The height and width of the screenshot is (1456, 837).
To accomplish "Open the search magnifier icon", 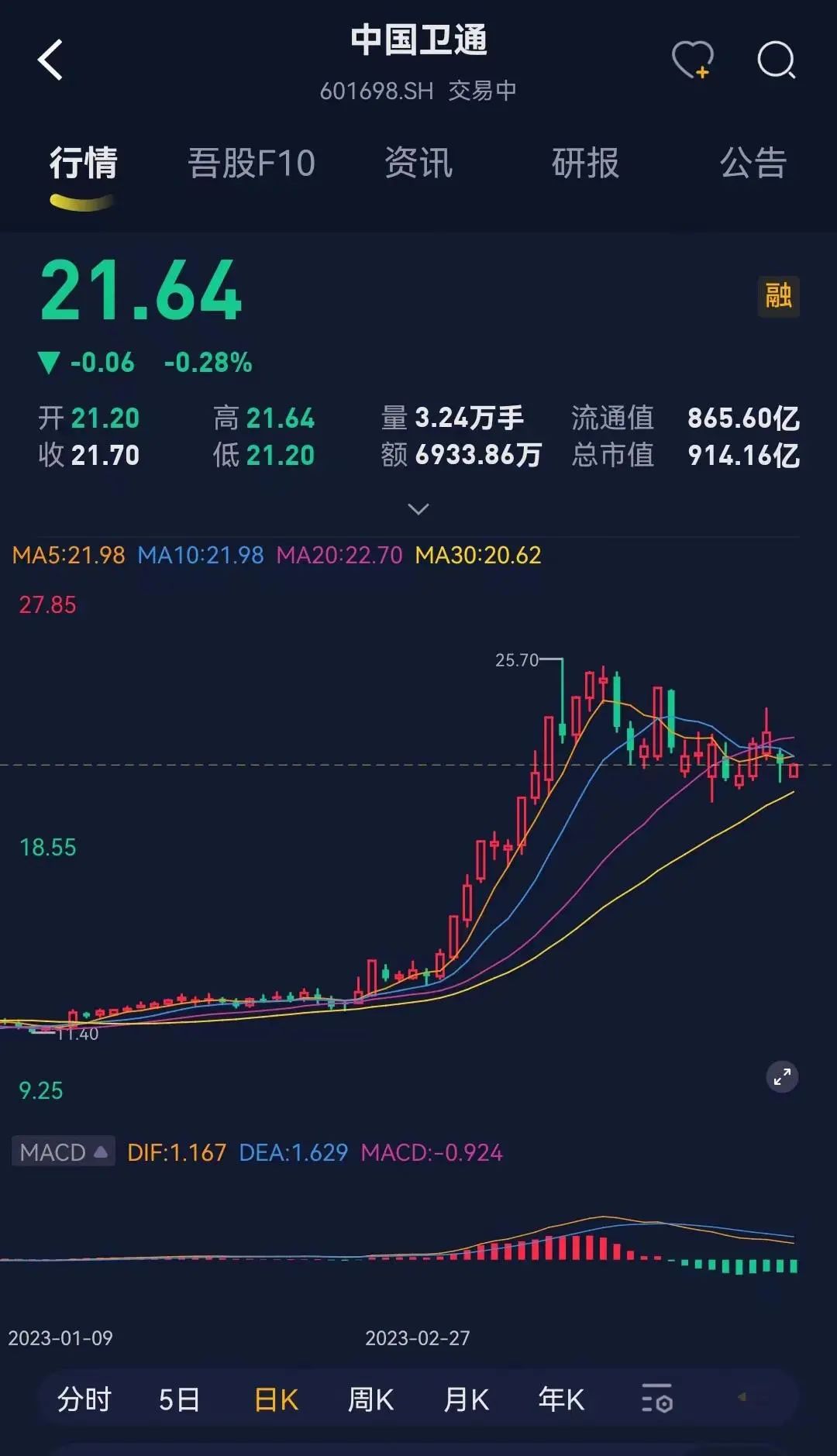I will coord(776,60).
